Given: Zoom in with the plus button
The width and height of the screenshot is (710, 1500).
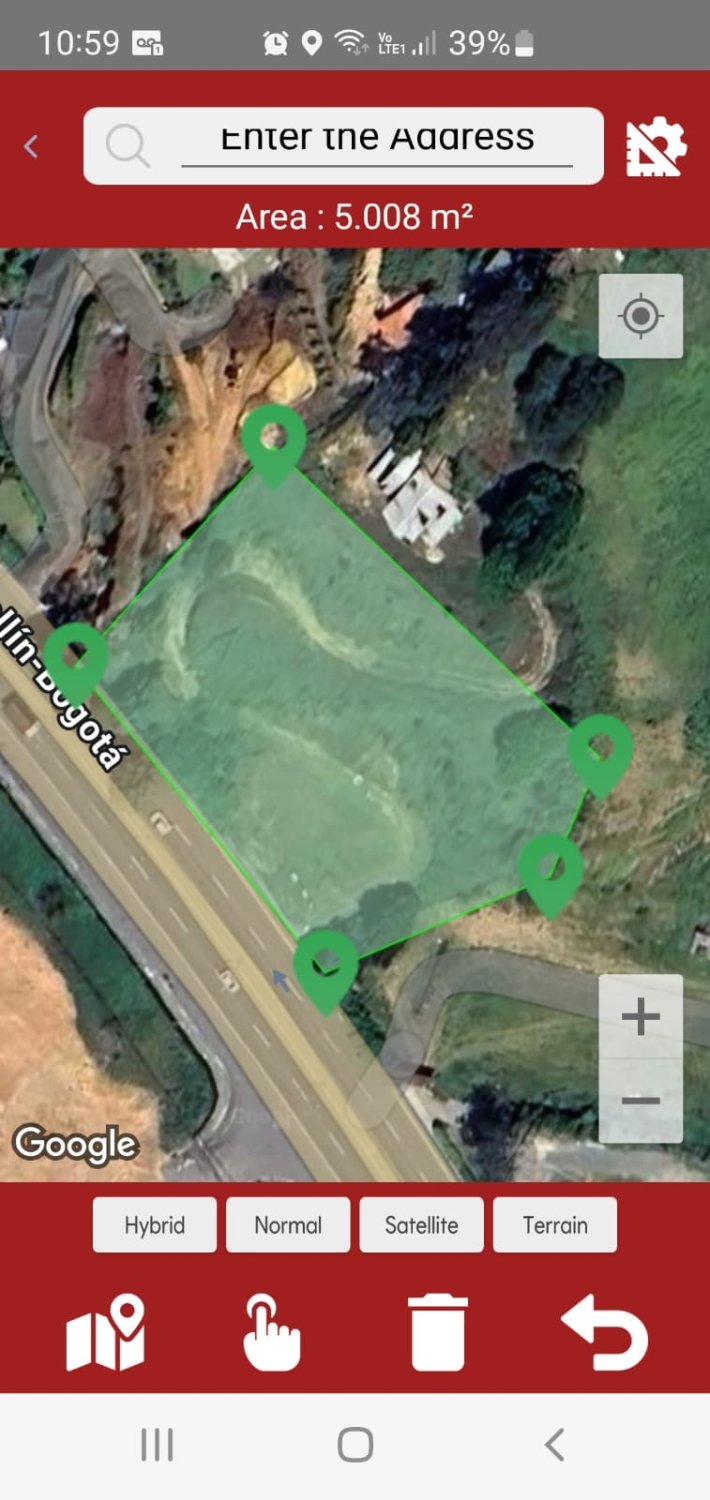Looking at the screenshot, I should point(640,1018).
